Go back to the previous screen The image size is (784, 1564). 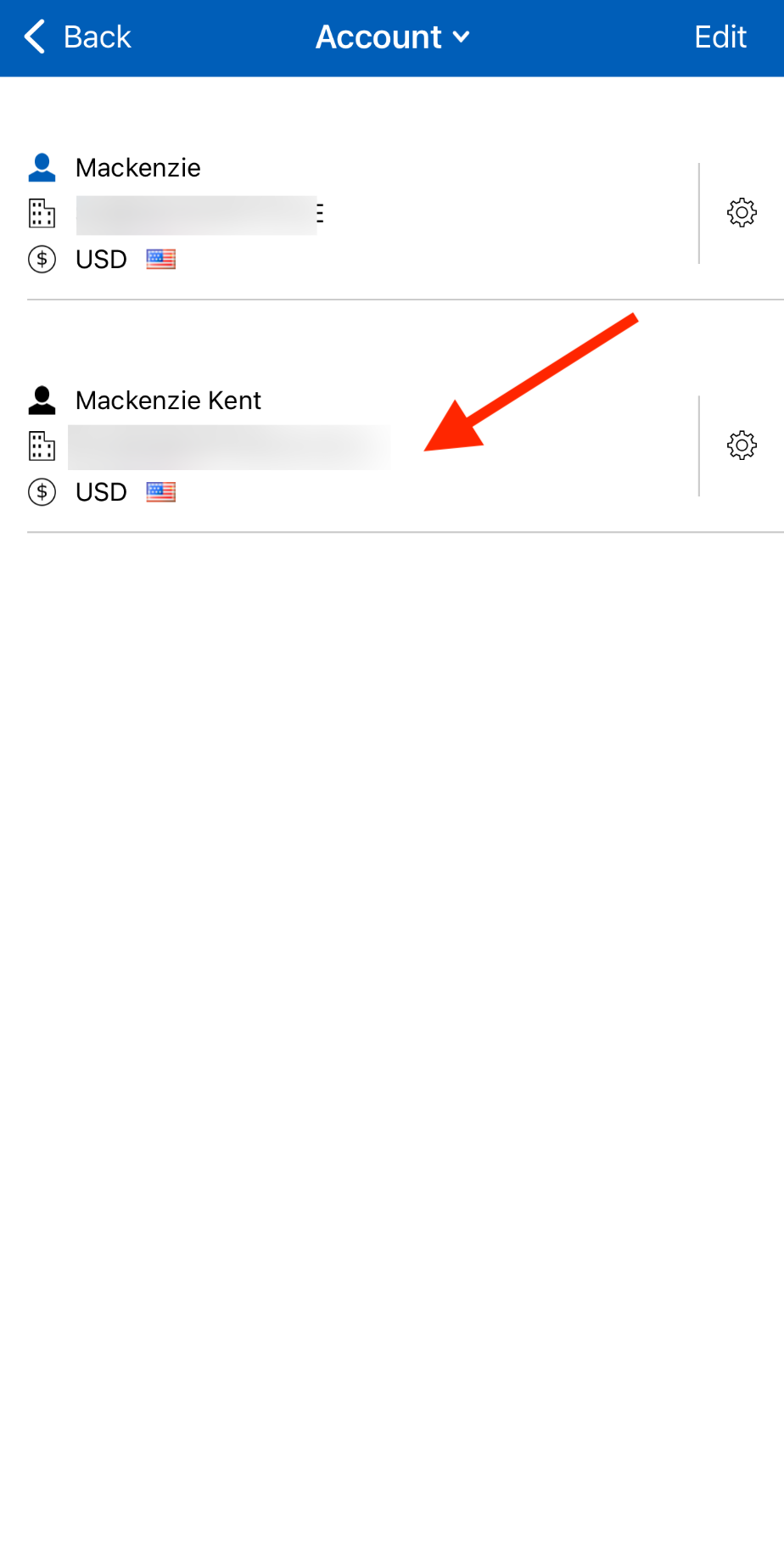click(78, 37)
